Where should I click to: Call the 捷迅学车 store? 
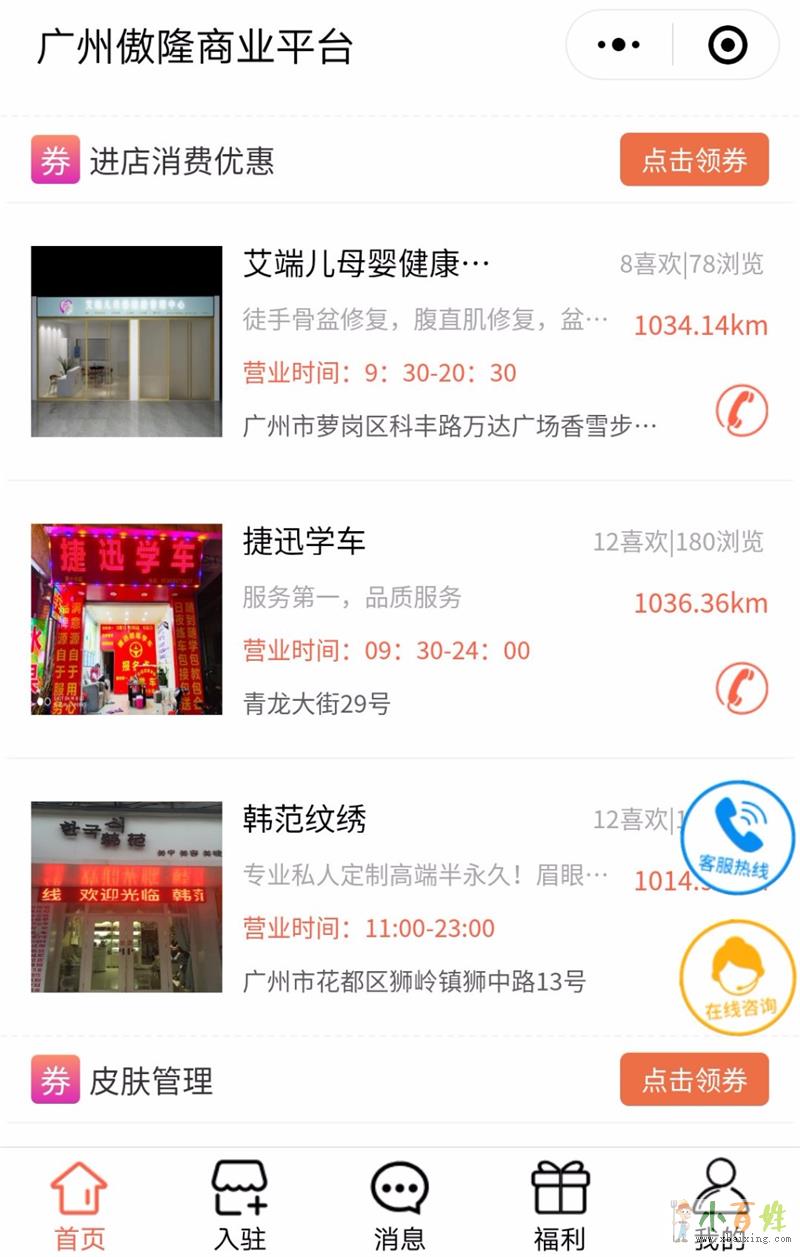tap(741, 688)
